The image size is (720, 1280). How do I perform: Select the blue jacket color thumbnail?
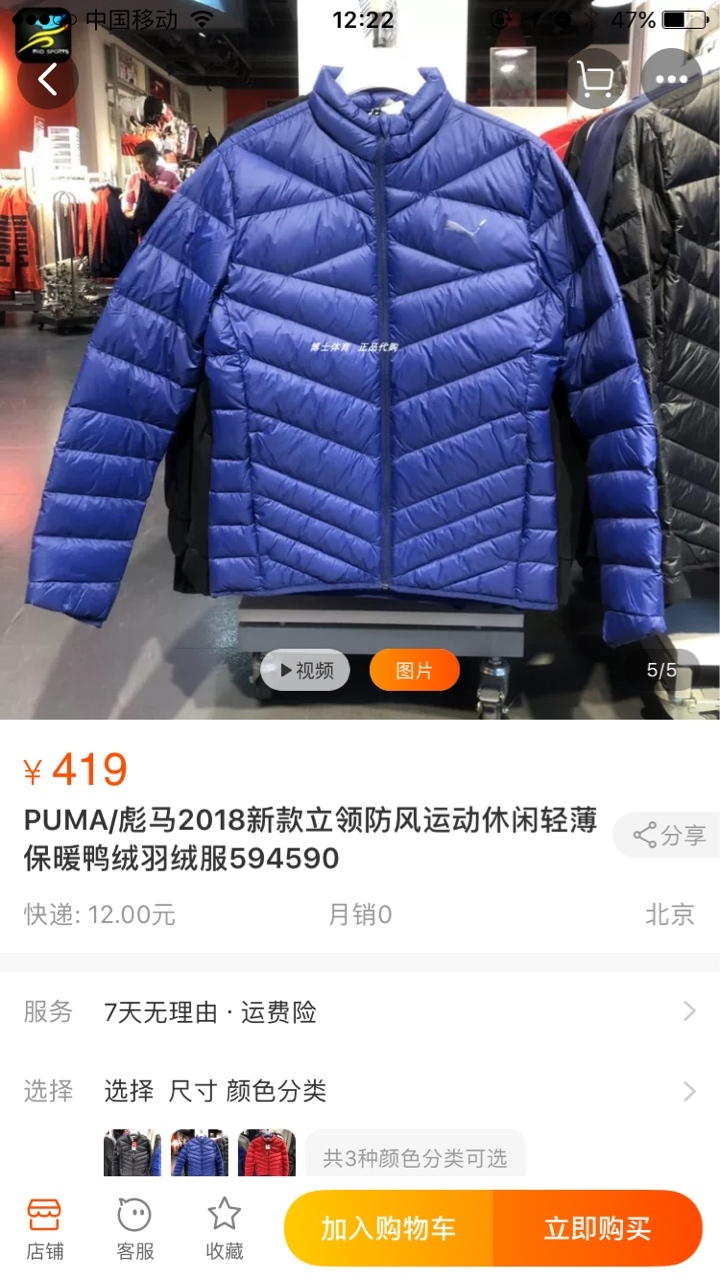199,1153
